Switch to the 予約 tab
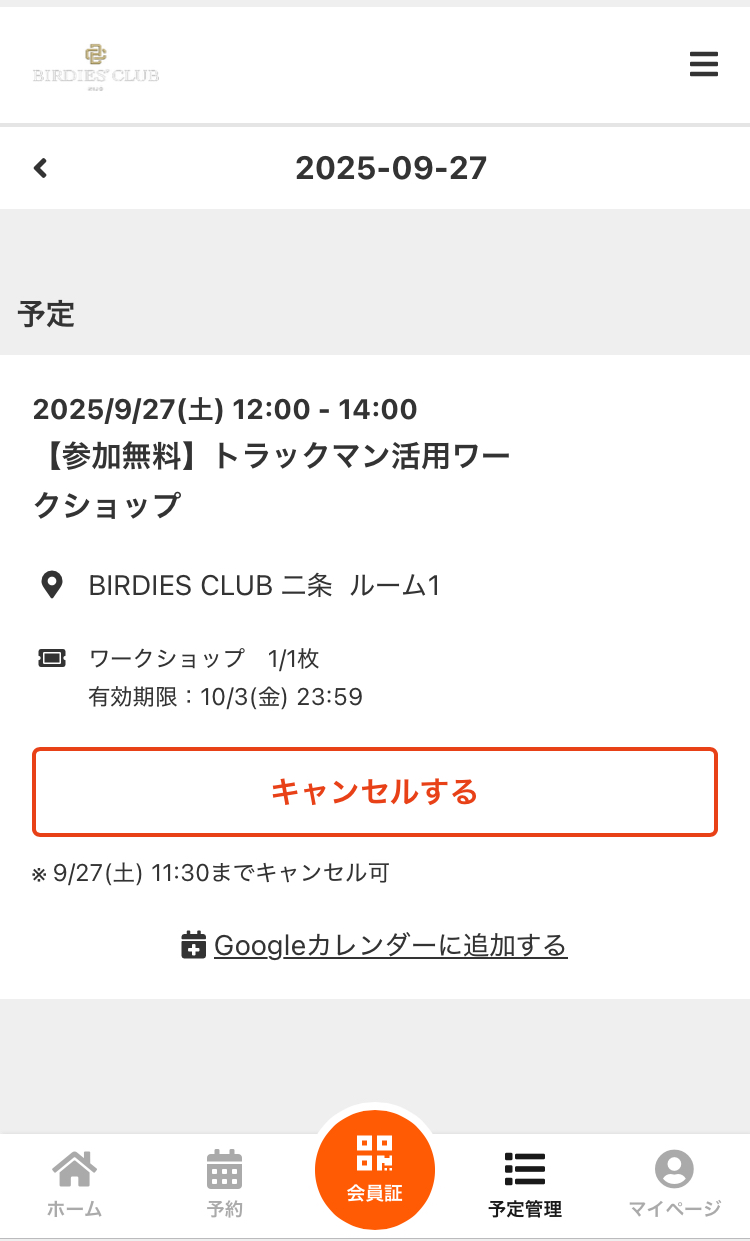Screen dimensions: 750x1241 (x=225, y=1185)
